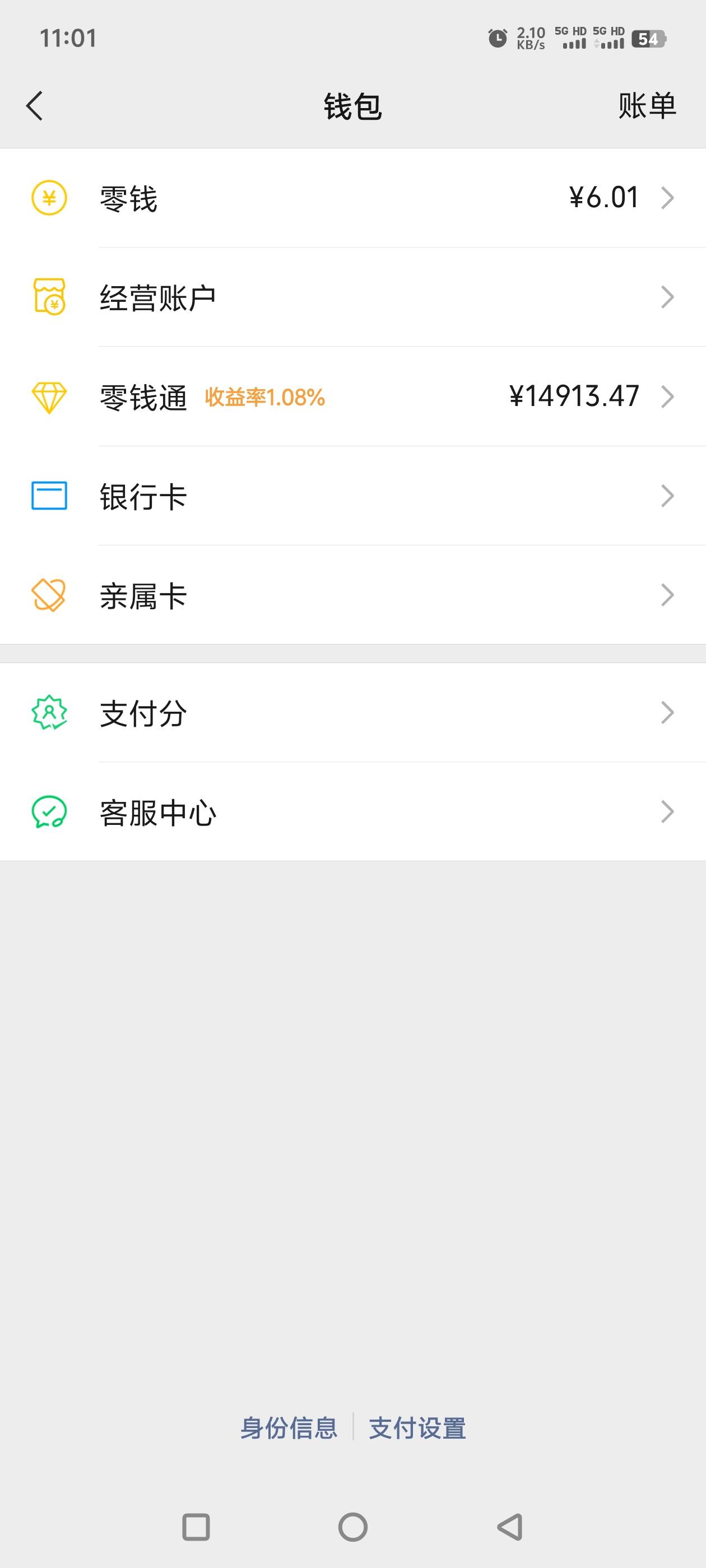This screenshot has height=1568, width=706.
Task: Open 亲属卡
Action: pyautogui.click(x=352, y=595)
